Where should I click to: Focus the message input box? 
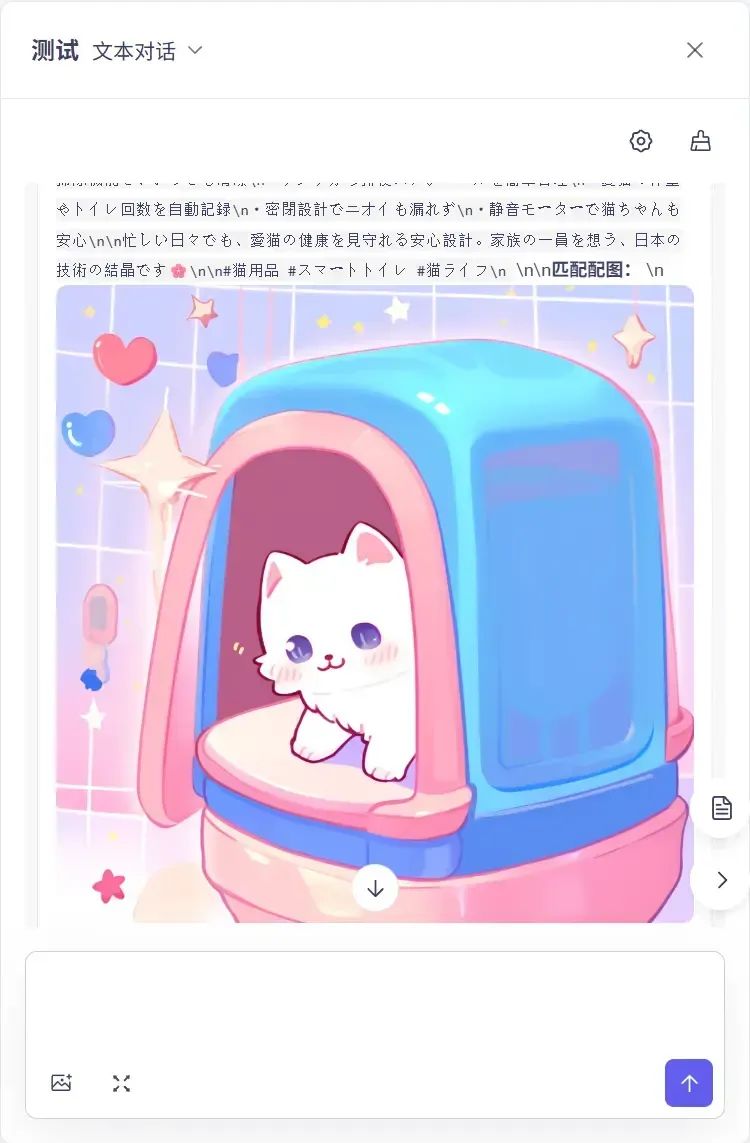(x=374, y=1005)
